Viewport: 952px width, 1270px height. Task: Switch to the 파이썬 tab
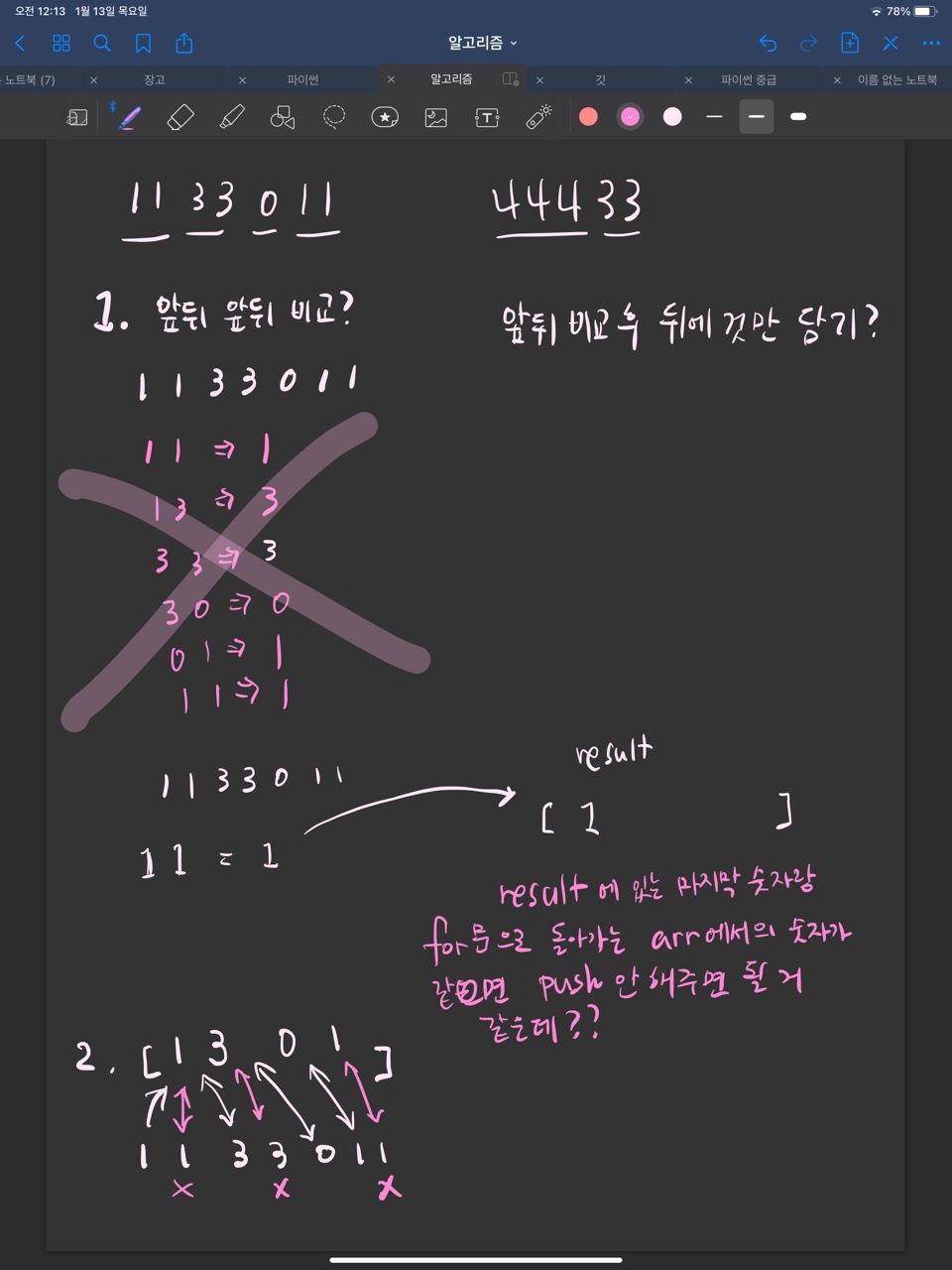(x=302, y=79)
